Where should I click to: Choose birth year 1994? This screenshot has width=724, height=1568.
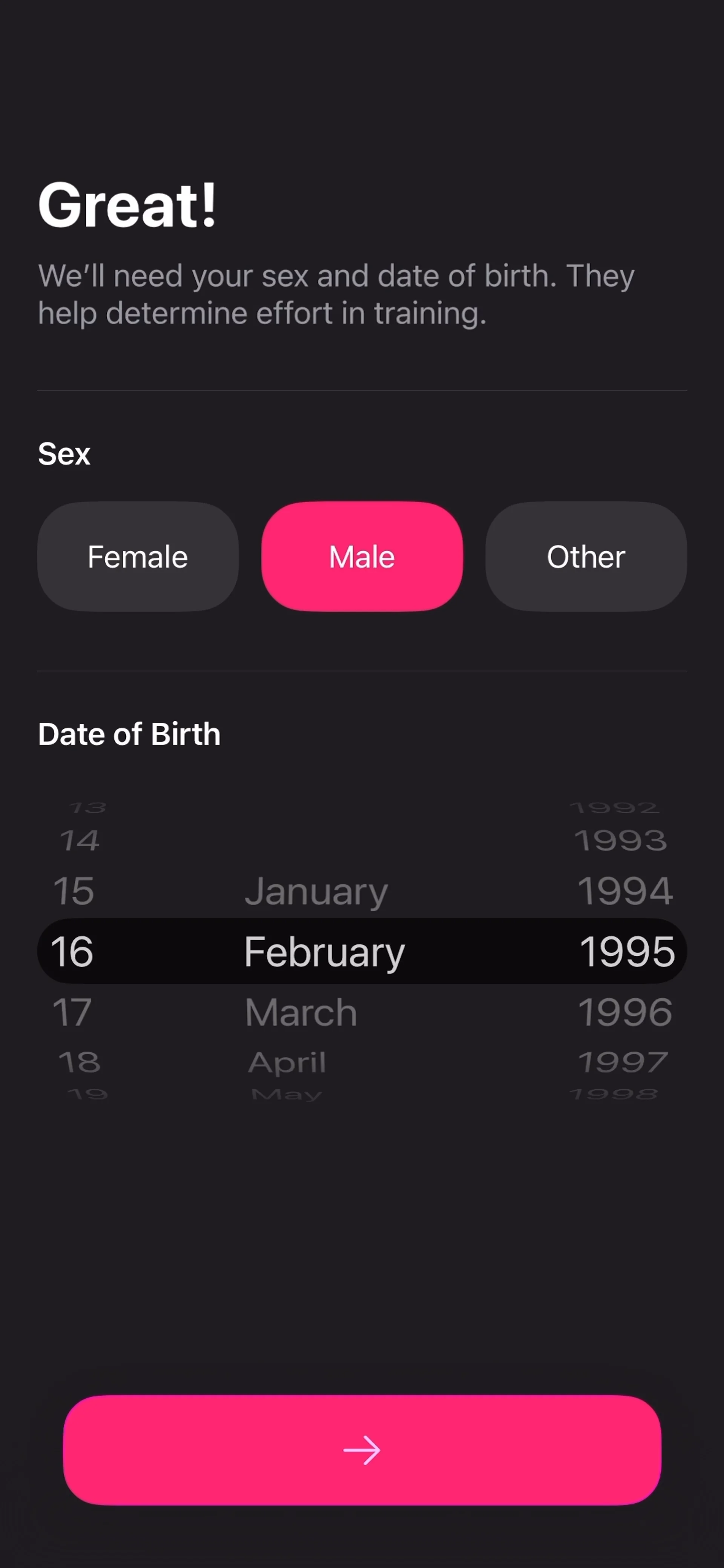pos(625,891)
